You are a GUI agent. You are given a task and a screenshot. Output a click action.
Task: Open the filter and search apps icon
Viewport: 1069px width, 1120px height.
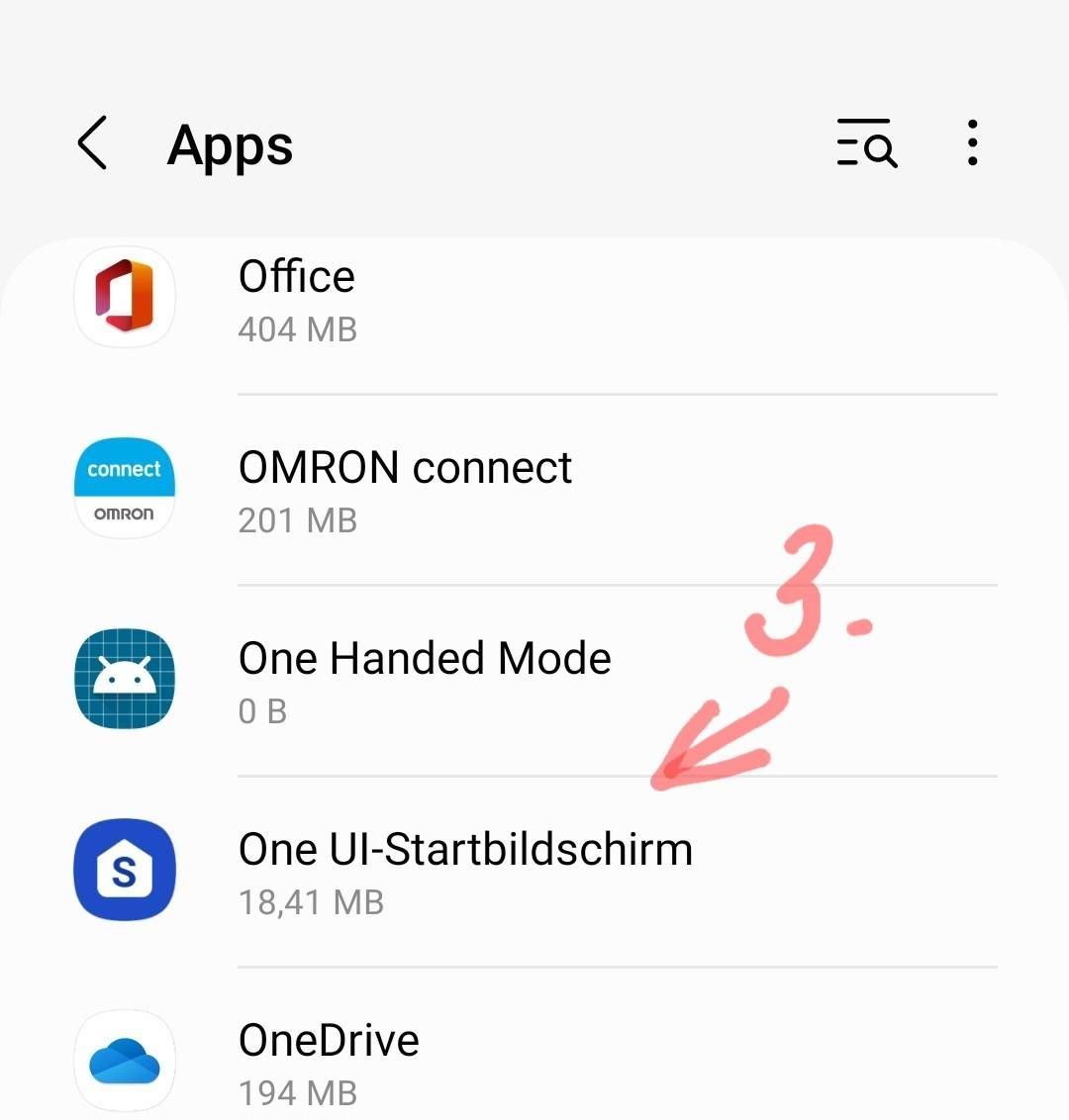tap(866, 143)
